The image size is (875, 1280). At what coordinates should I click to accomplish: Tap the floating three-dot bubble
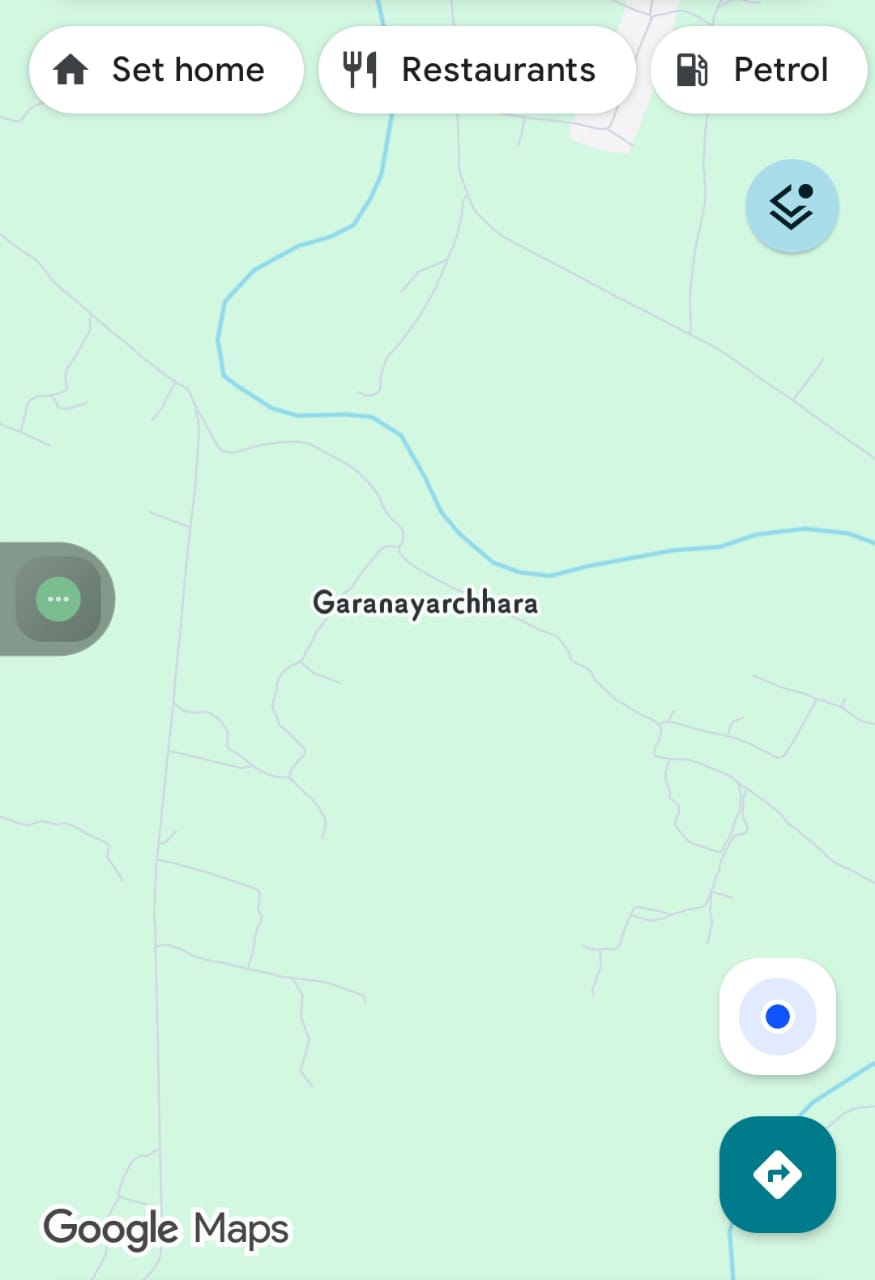pyautogui.click(x=58, y=599)
